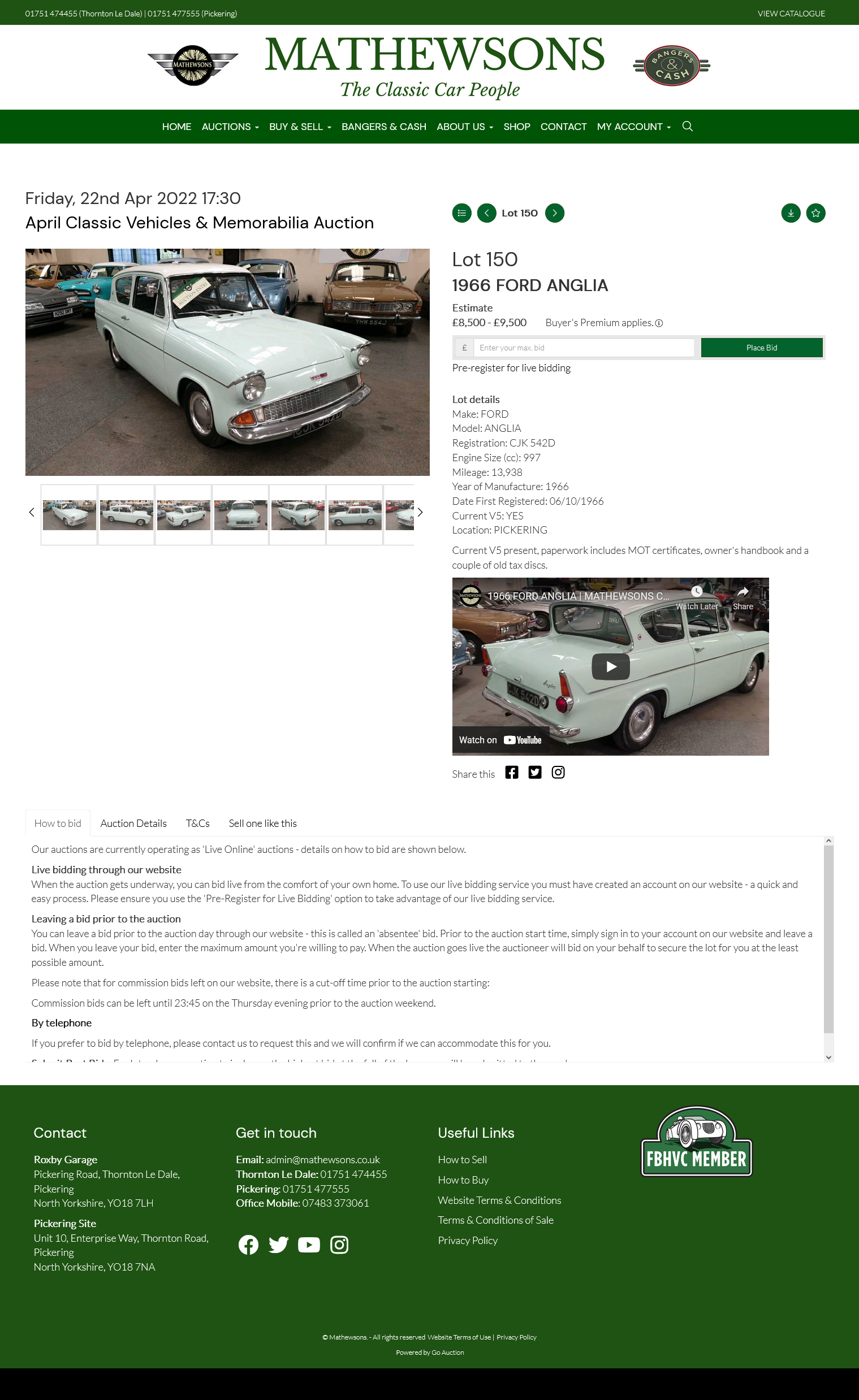
Task: Open the Sell one like this tab
Action: pos(262,823)
